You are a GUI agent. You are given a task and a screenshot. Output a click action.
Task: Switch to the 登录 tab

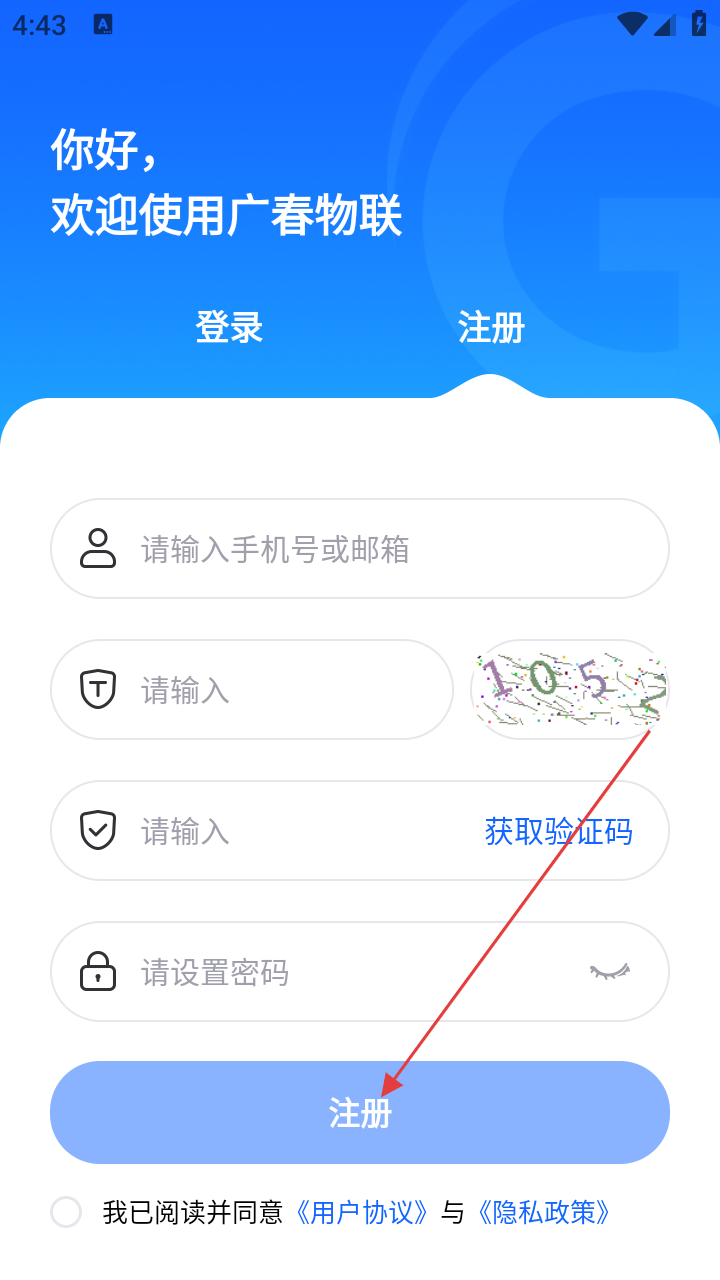click(229, 327)
